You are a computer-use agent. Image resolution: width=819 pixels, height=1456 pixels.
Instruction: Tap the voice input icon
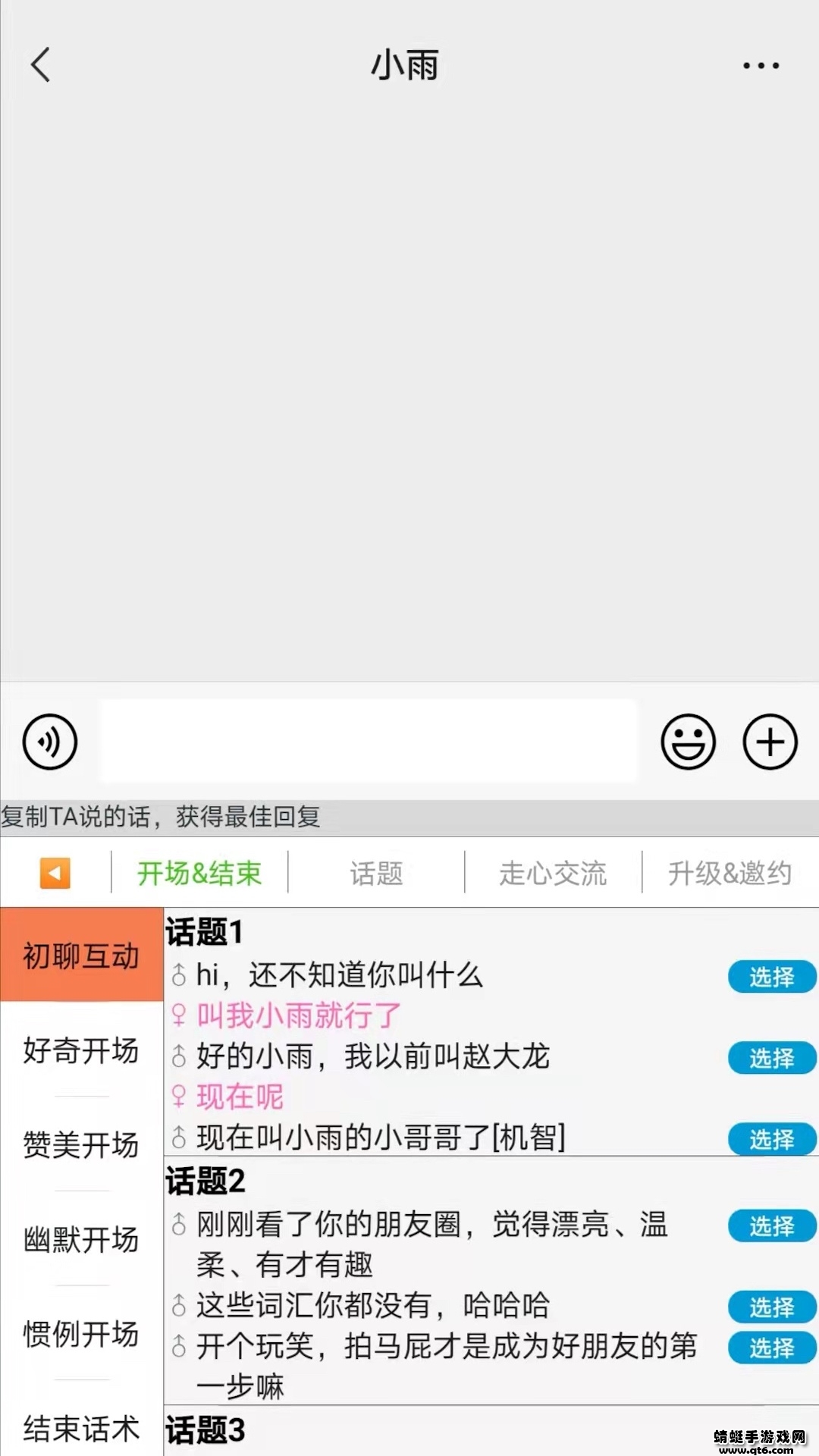pyautogui.click(x=49, y=742)
